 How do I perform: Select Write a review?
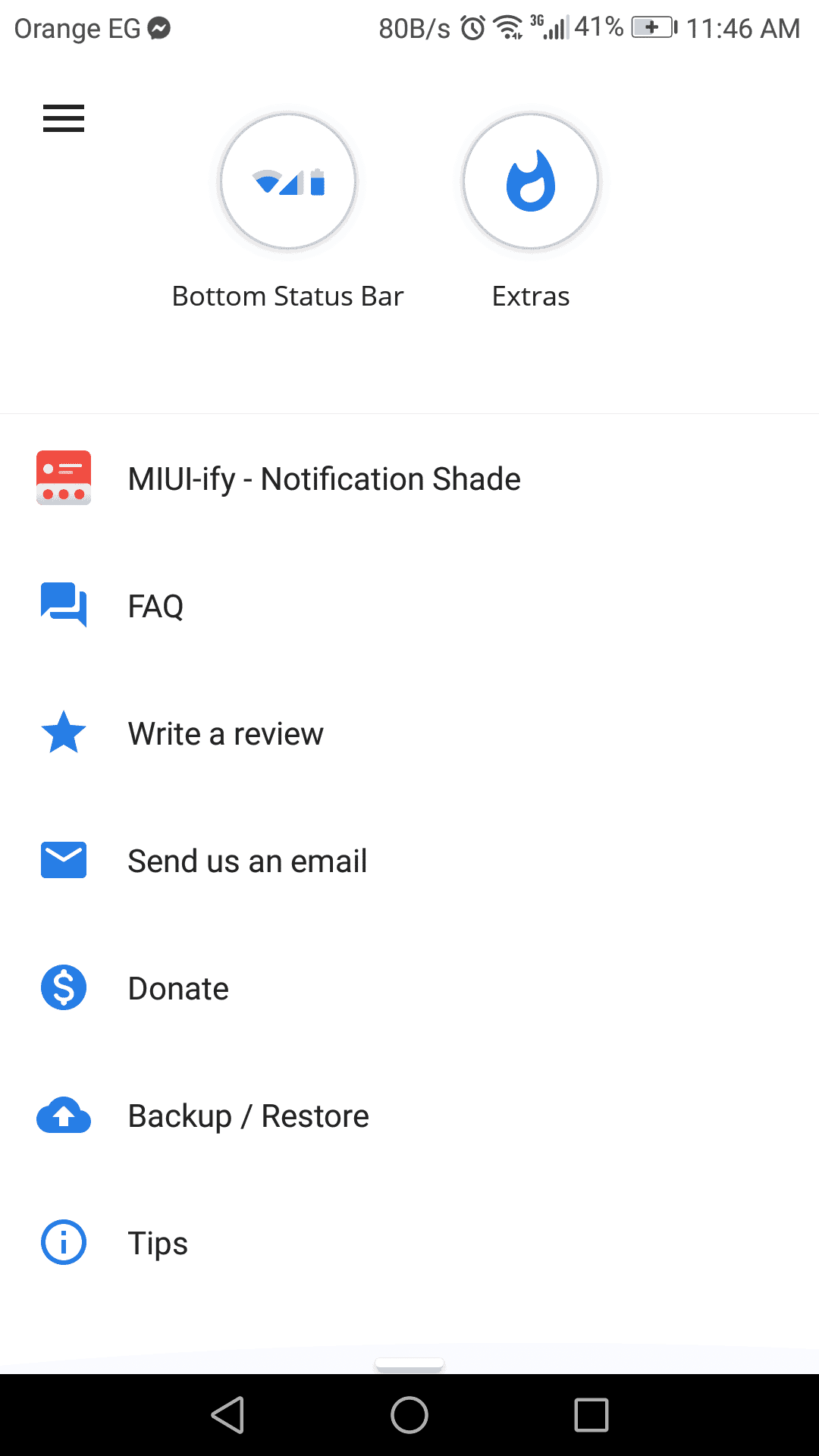[225, 734]
